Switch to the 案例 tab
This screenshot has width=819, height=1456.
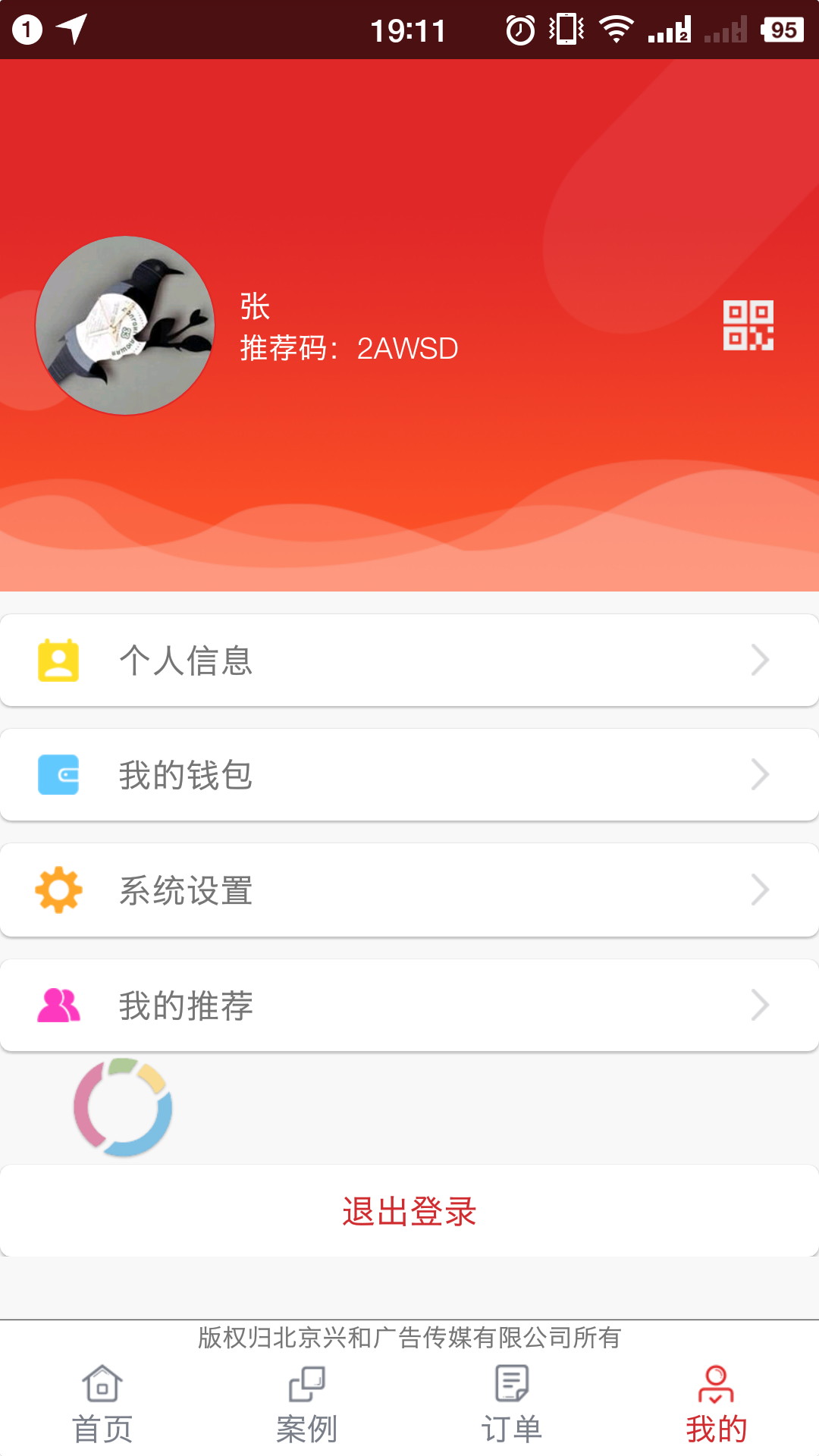click(307, 1410)
